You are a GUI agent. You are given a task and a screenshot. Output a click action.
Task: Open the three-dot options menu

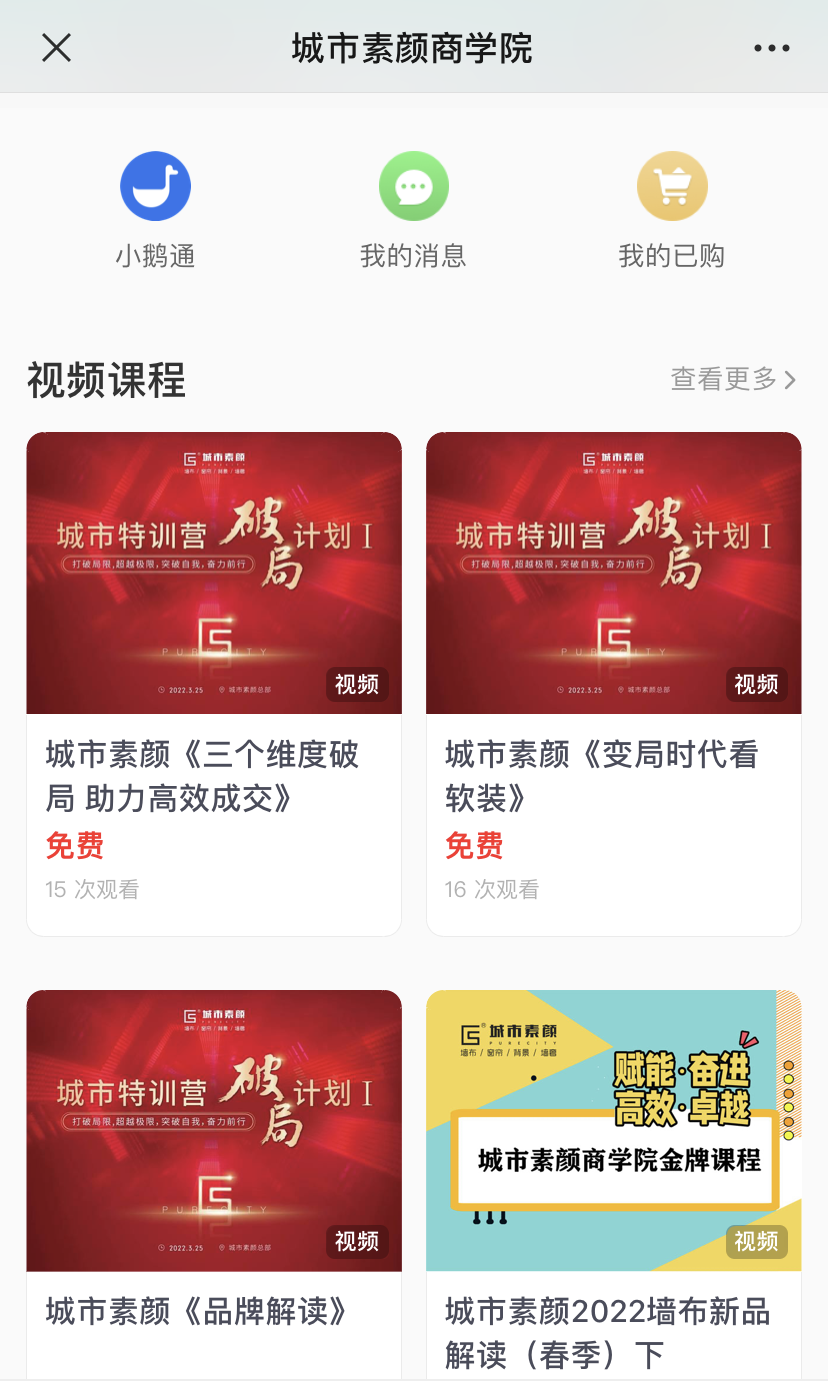773,46
